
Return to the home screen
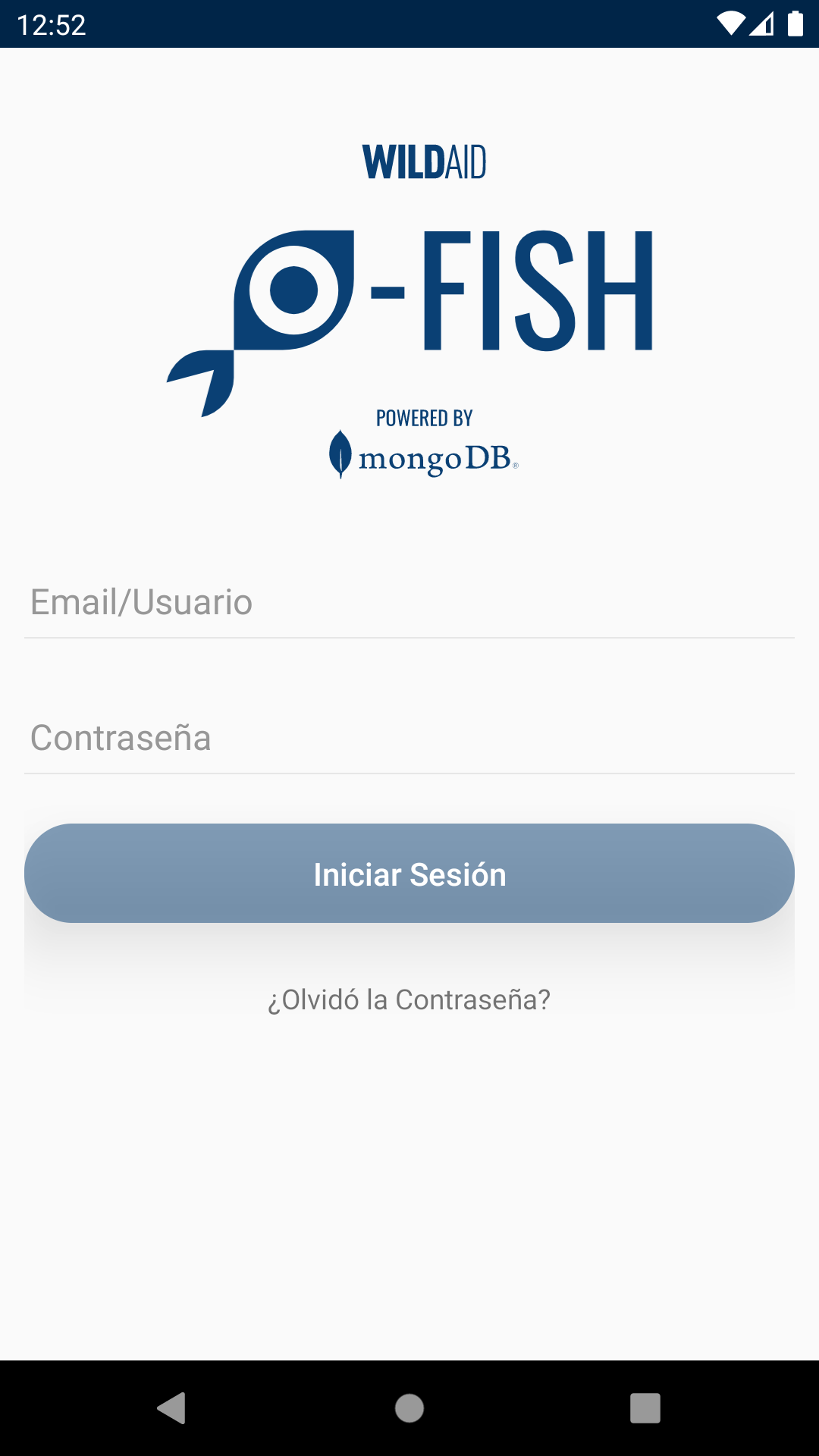(x=409, y=1408)
